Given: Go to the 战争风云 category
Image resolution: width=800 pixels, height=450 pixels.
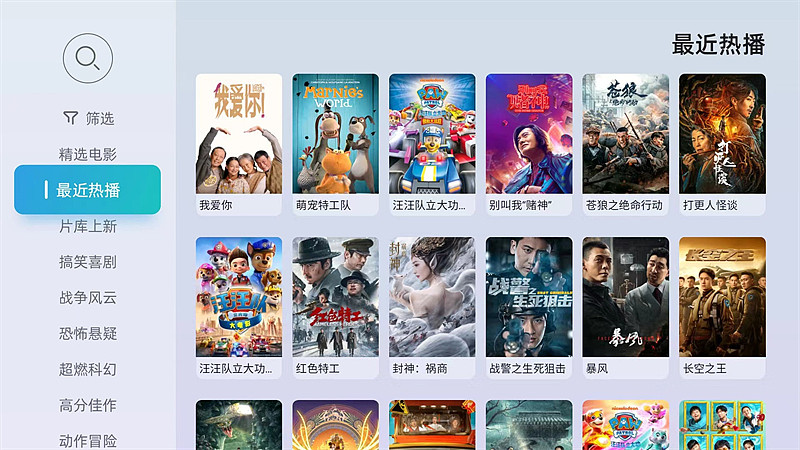Looking at the screenshot, I should (88, 298).
